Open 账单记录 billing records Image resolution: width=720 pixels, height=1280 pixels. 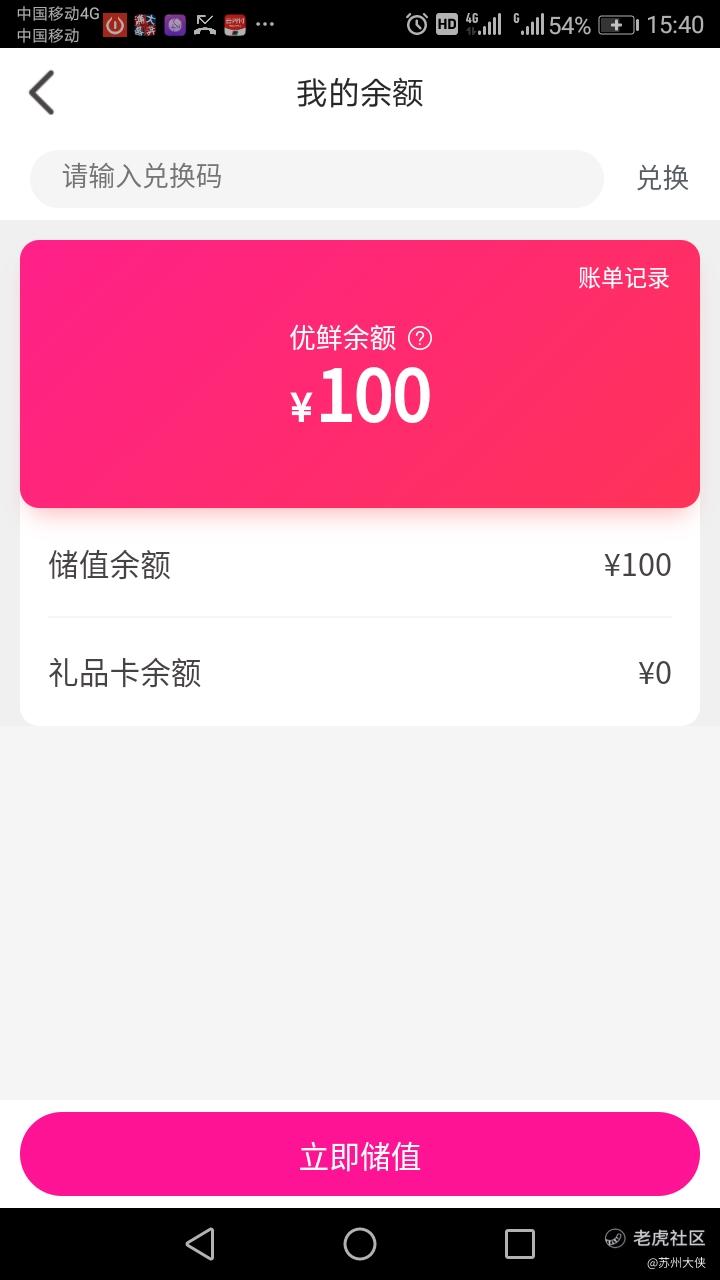coord(623,278)
